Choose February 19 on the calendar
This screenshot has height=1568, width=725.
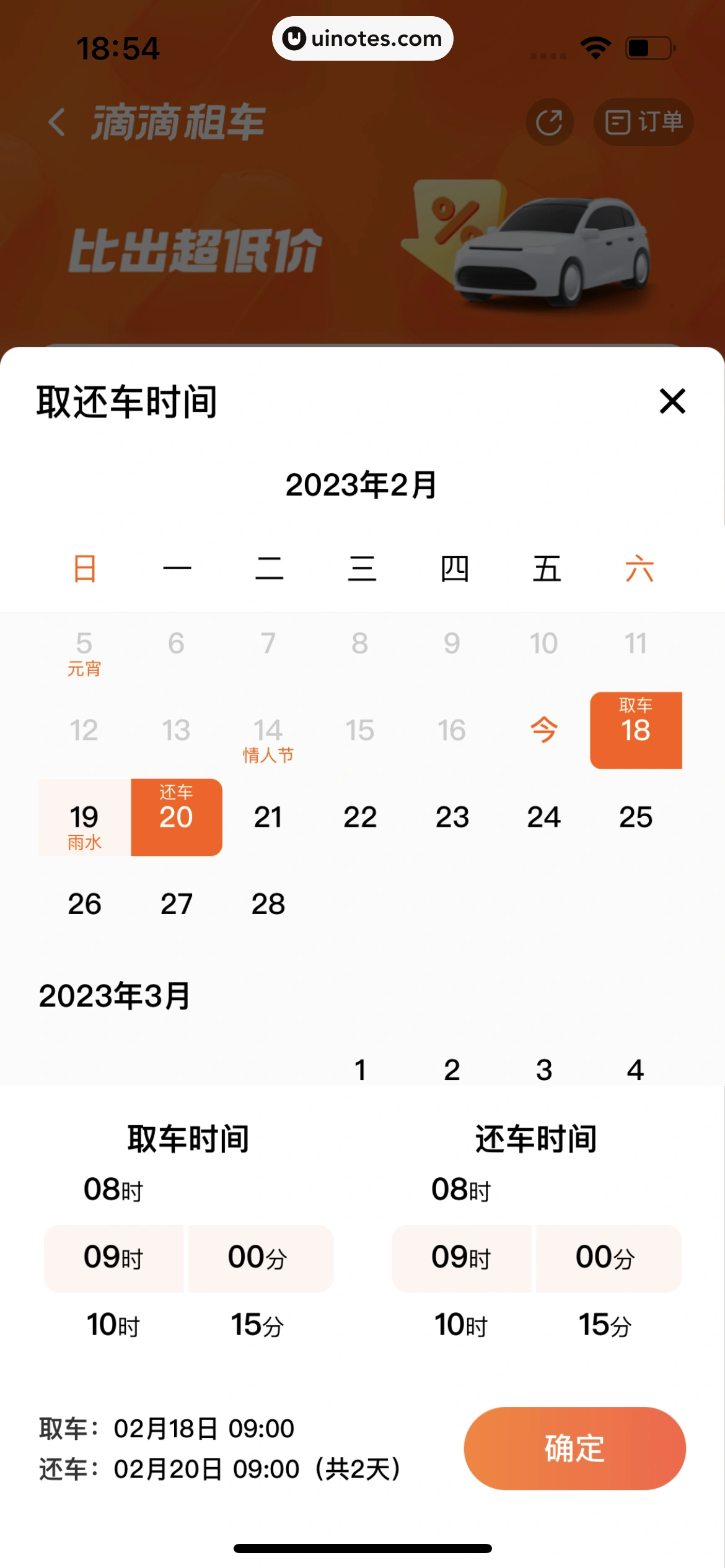point(84,817)
